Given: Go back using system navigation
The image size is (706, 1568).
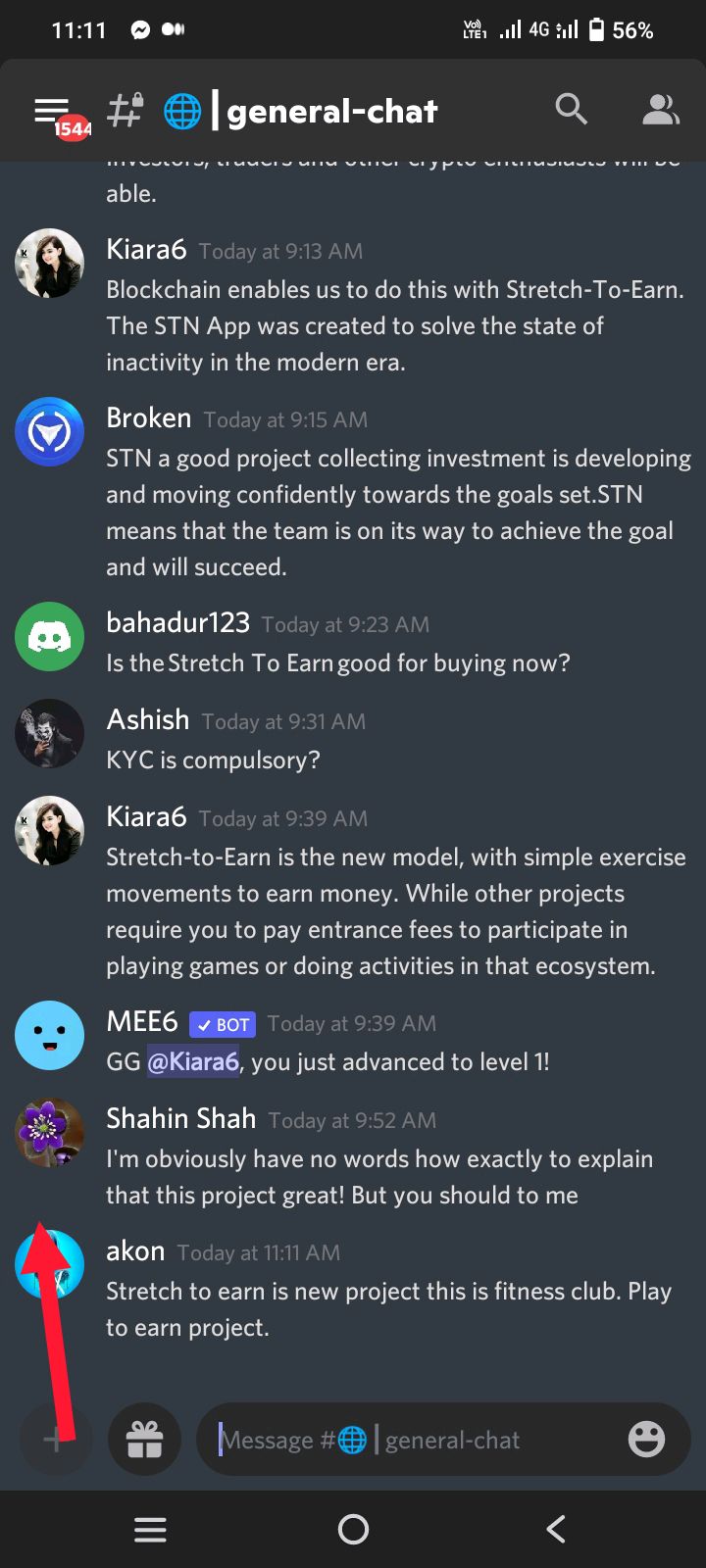Looking at the screenshot, I should coord(556,1529).
